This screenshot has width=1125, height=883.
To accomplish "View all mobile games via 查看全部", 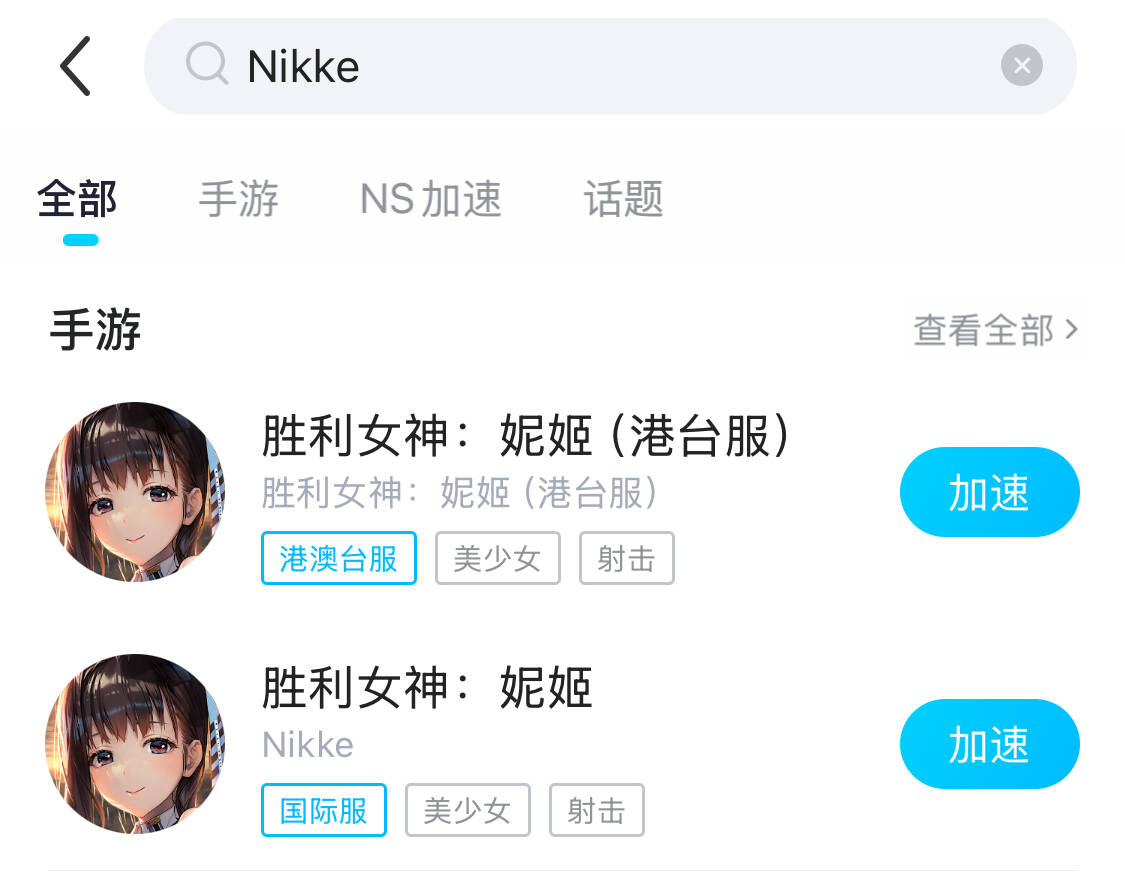I will pos(995,329).
